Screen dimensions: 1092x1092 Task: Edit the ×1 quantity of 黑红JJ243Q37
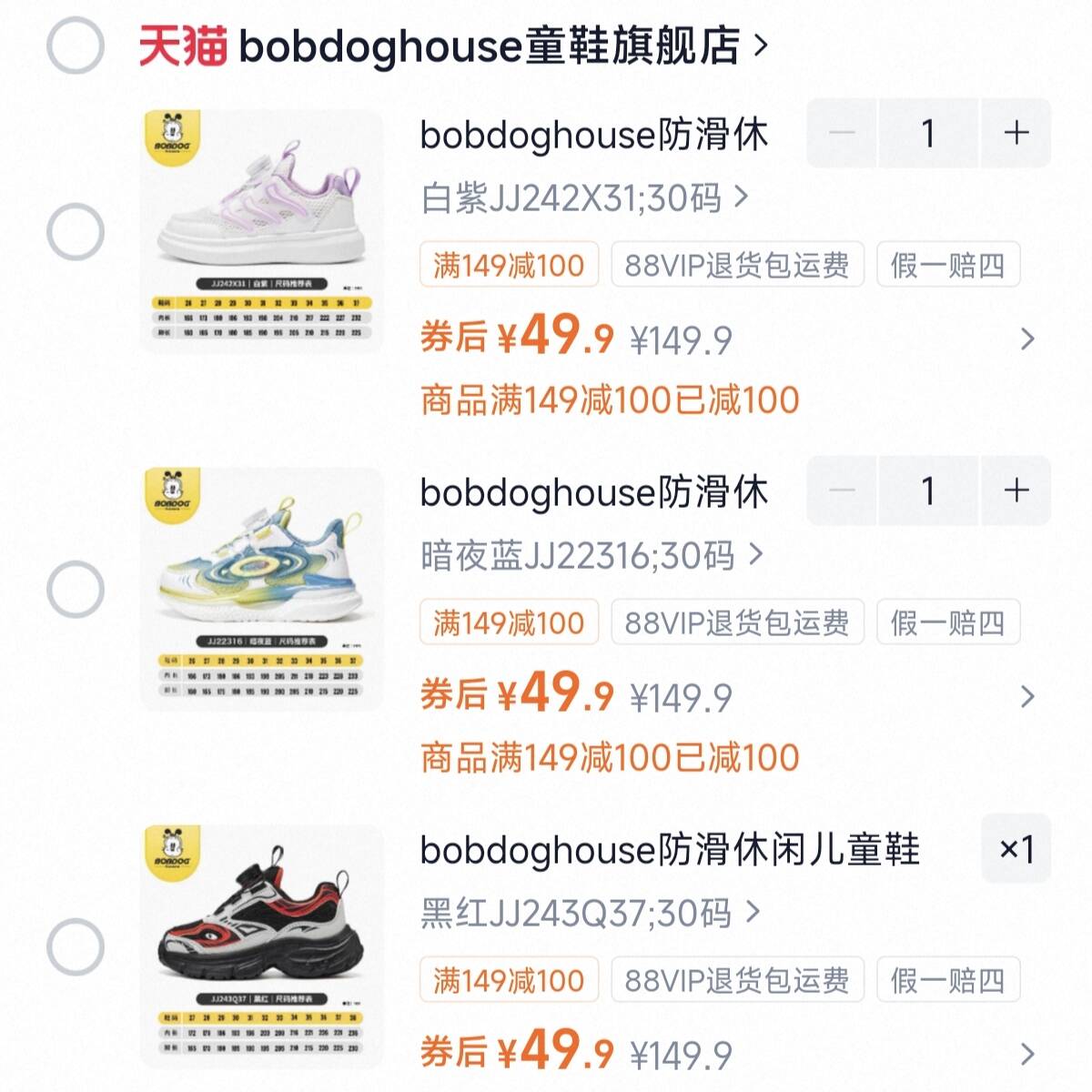1016,850
